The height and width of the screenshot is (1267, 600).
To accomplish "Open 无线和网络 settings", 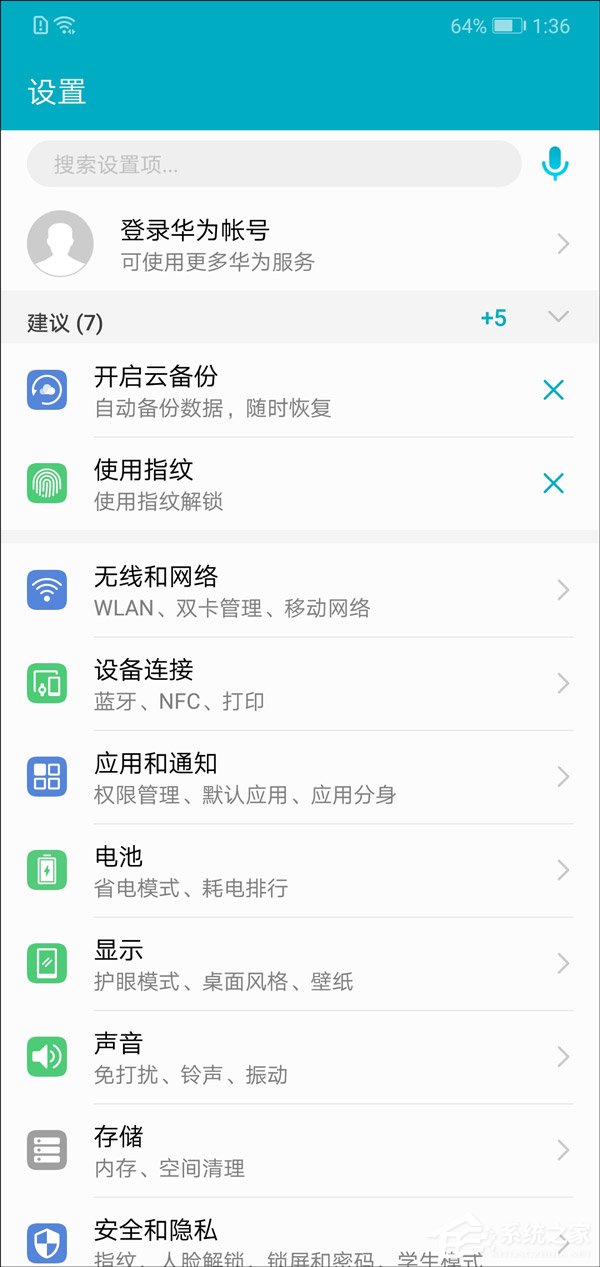I will [300, 590].
